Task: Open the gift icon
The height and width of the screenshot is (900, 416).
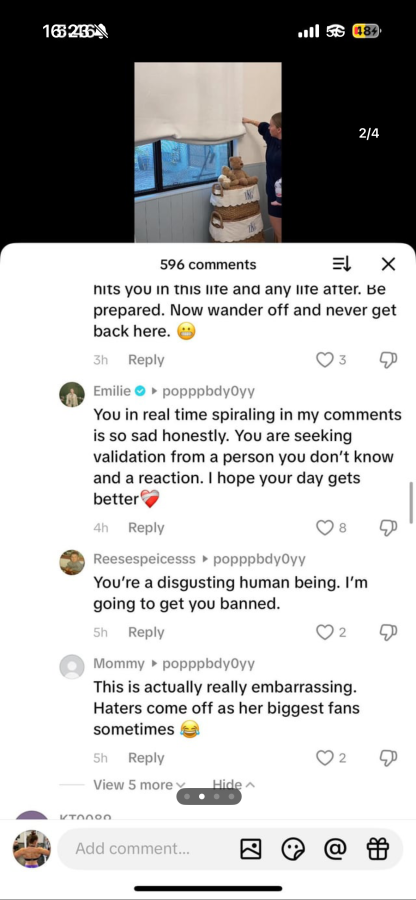Action: tap(378, 848)
